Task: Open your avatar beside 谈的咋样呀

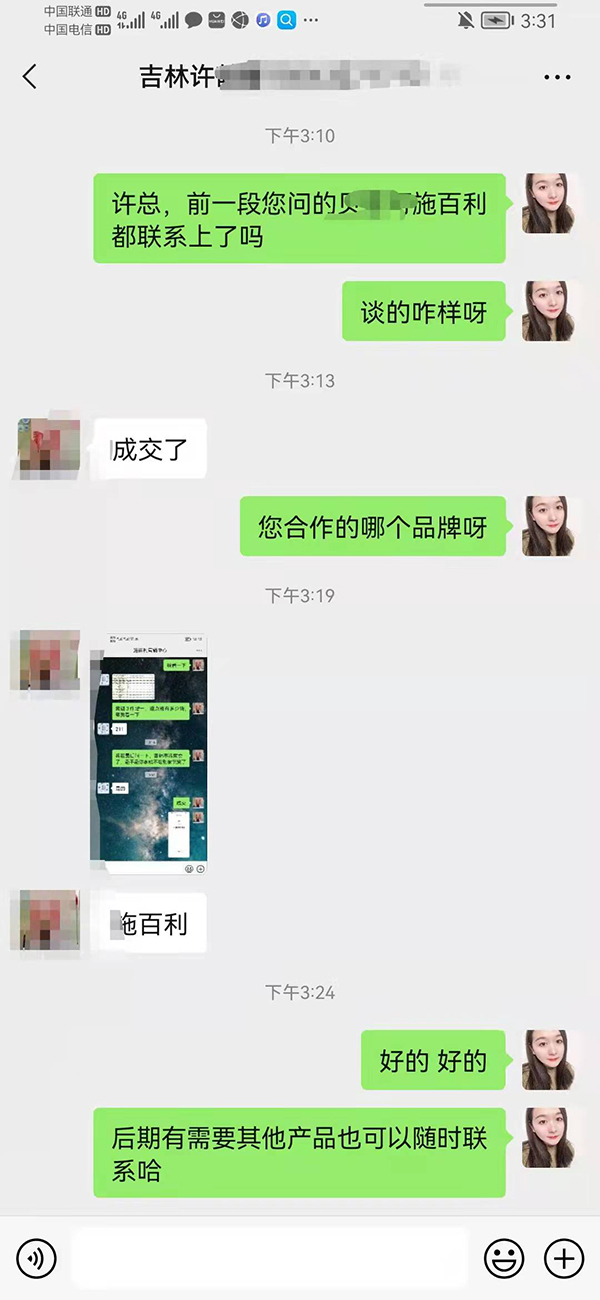Action: [548, 312]
